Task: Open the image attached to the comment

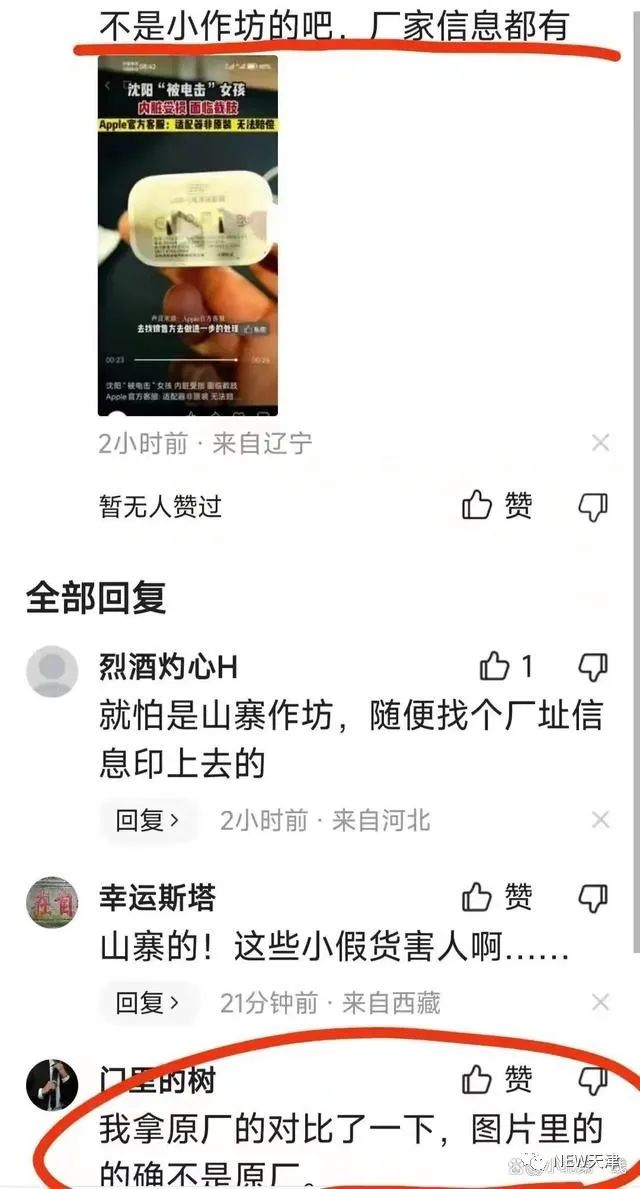Action: click(x=187, y=235)
